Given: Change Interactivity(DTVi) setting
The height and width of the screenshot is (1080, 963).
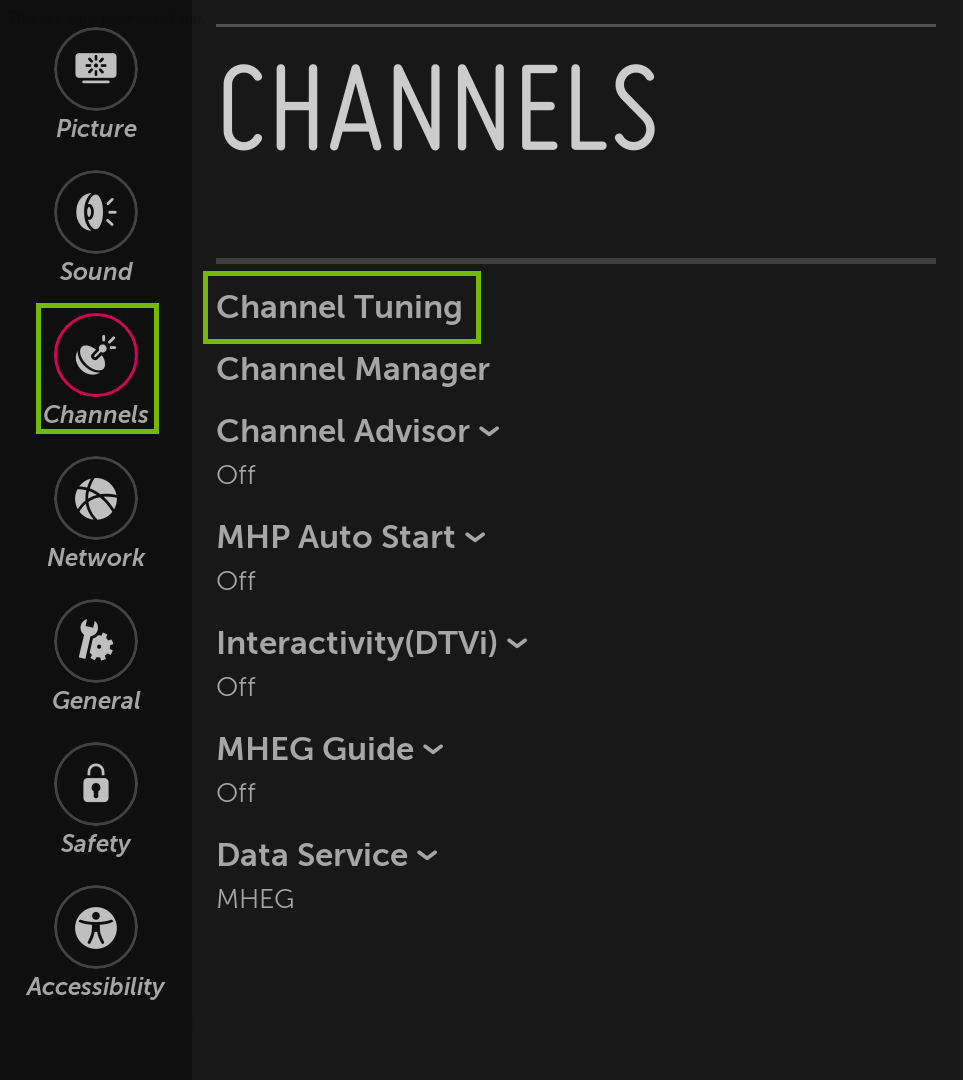Looking at the screenshot, I should coord(371,644).
